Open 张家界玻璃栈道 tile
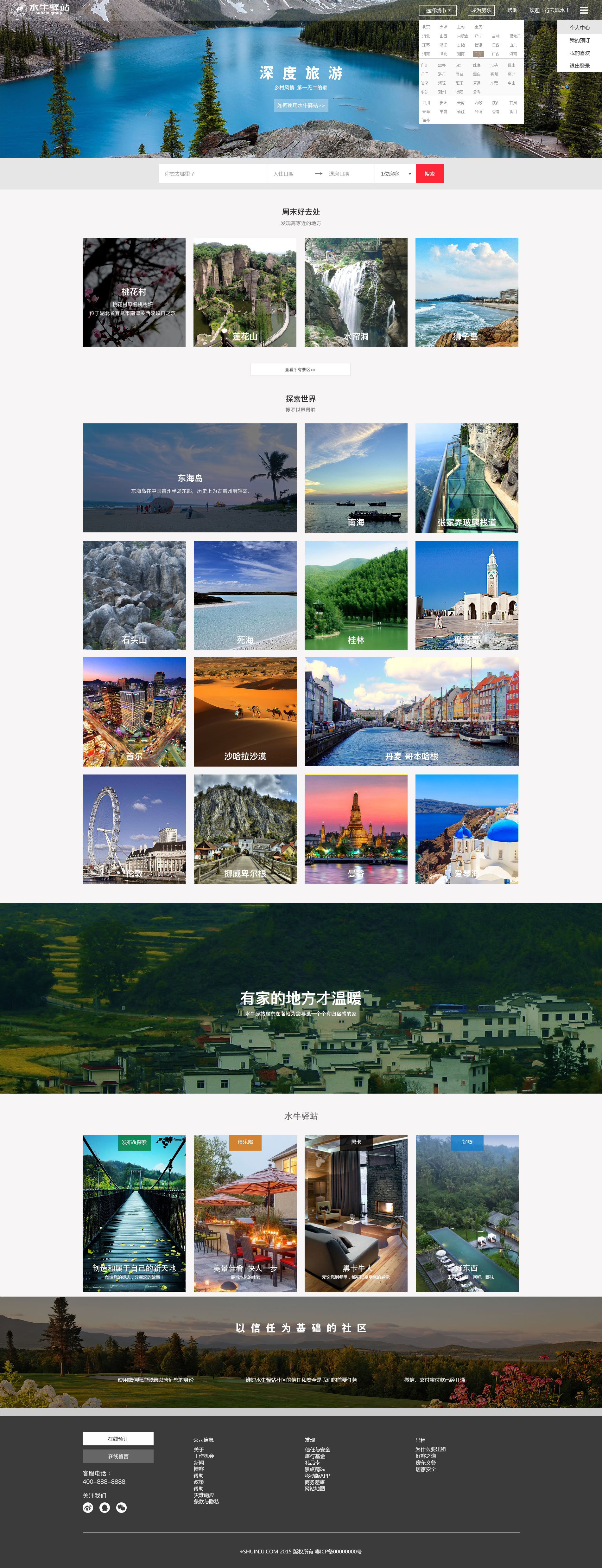 coord(466,478)
